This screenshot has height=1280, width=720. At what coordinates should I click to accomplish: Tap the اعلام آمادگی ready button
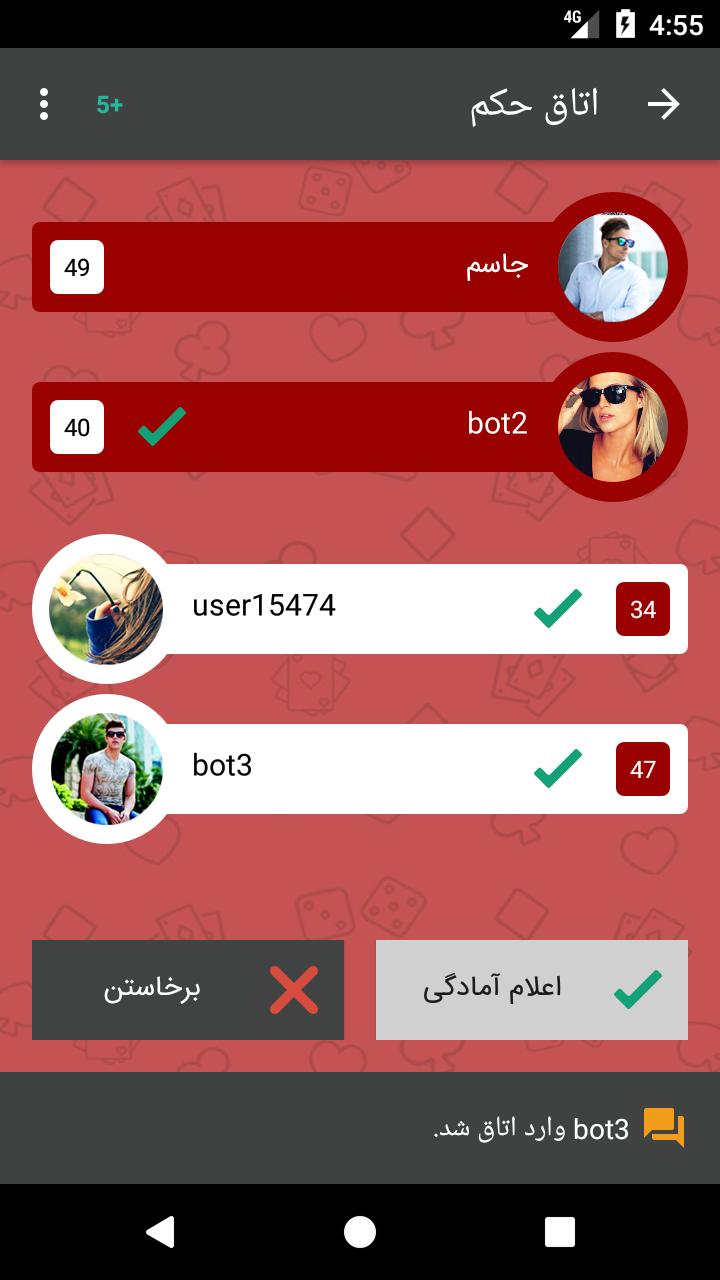pos(531,989)
